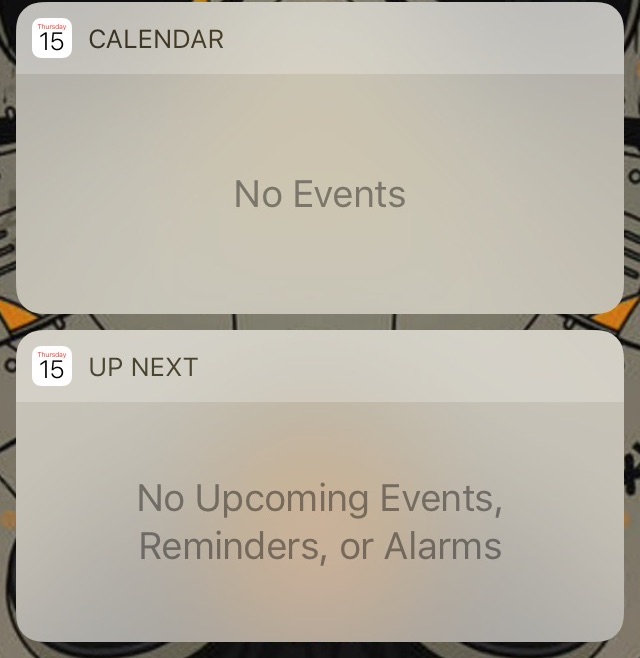Open the Calendar widget showing No Events
Viewport: 640px width, 658px height.
click(x=320, y=193)
